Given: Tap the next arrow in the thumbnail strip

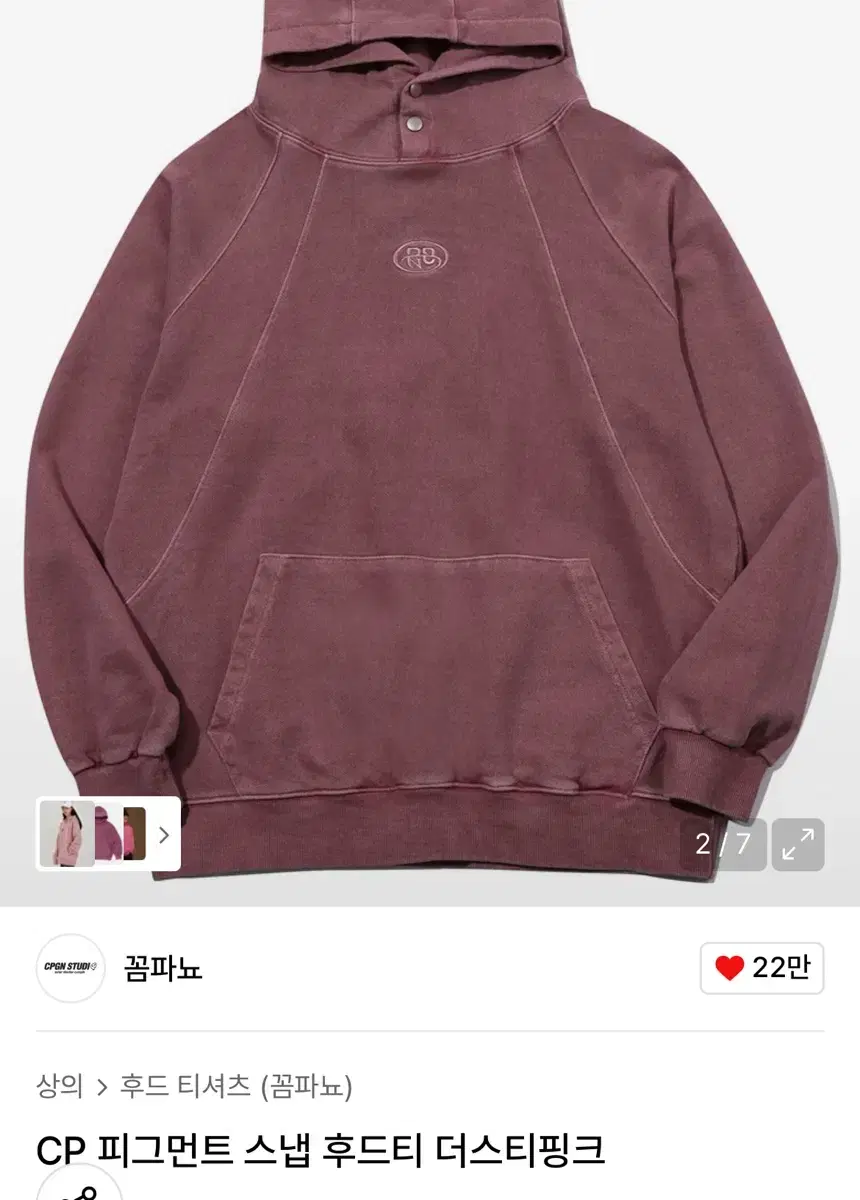Looking at the screenshot, I should [164, 834].
